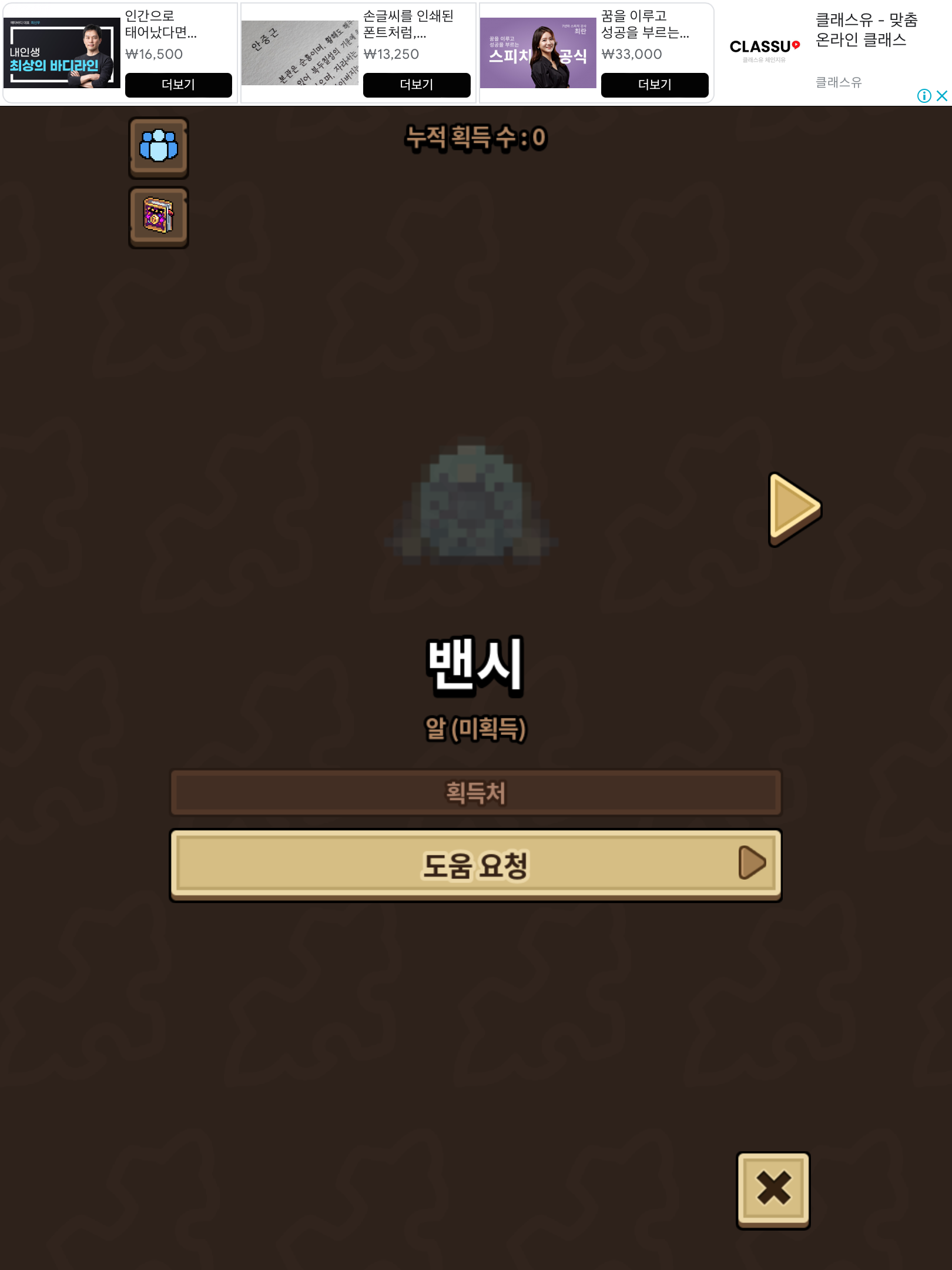This screenshot has width=952, height=1270.
Task: Open the spellbook collection icon
Action: pos(159,217)
